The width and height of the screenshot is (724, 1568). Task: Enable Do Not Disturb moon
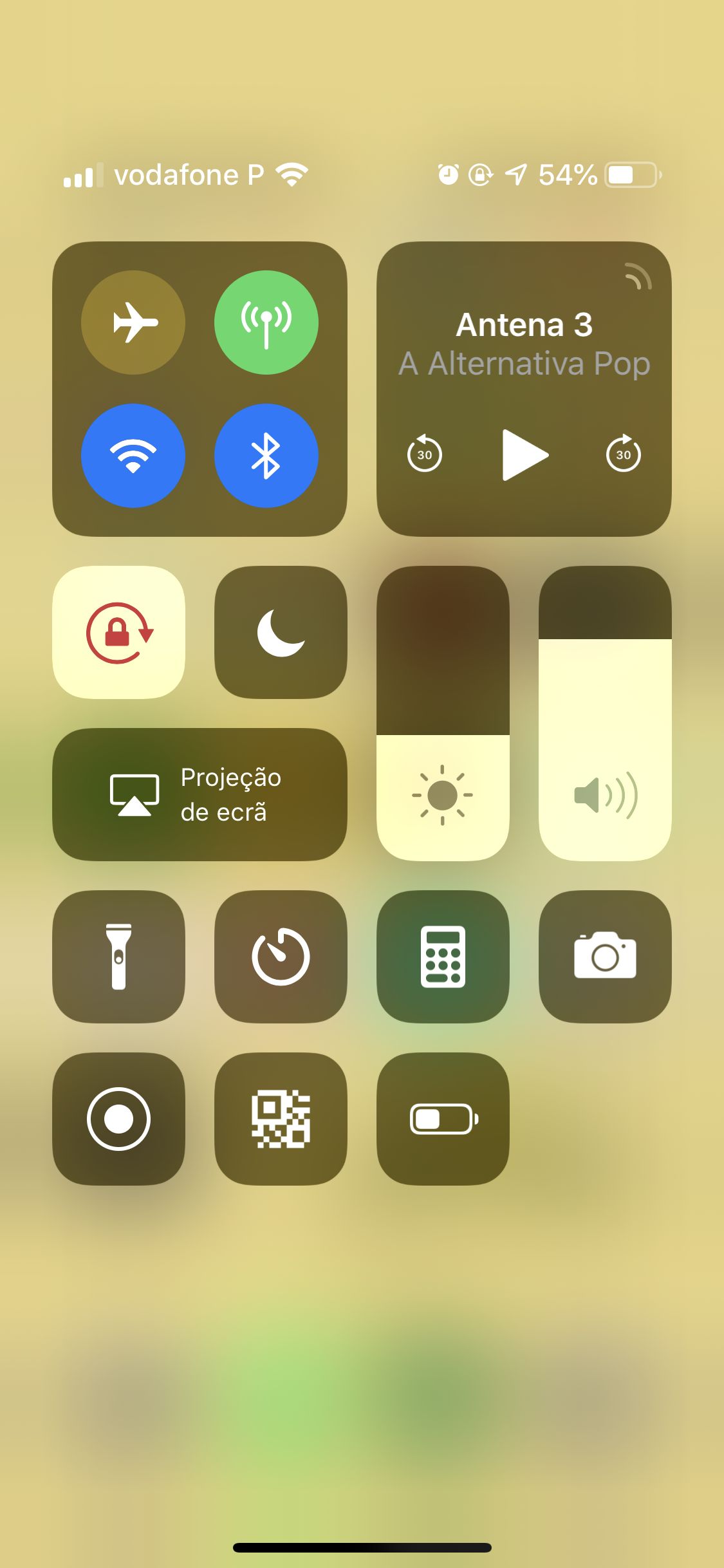click(281, 632)
